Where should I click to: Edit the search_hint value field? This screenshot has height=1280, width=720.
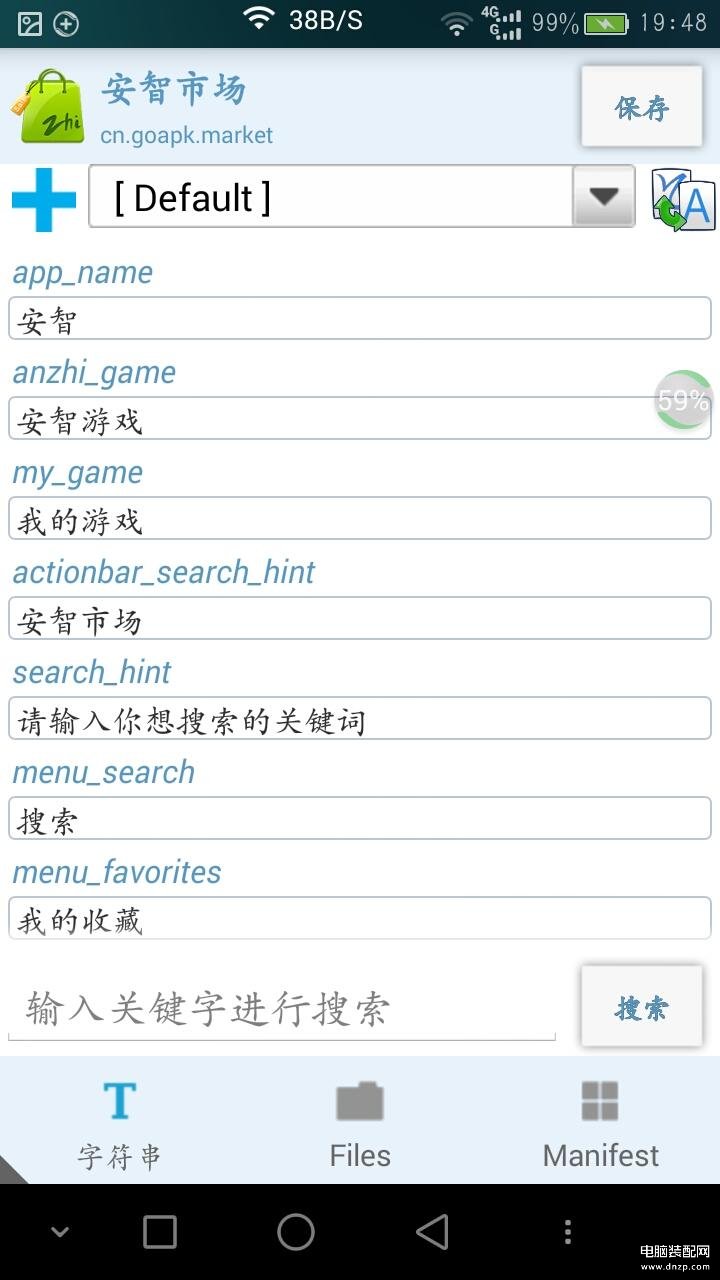[360, 719]
